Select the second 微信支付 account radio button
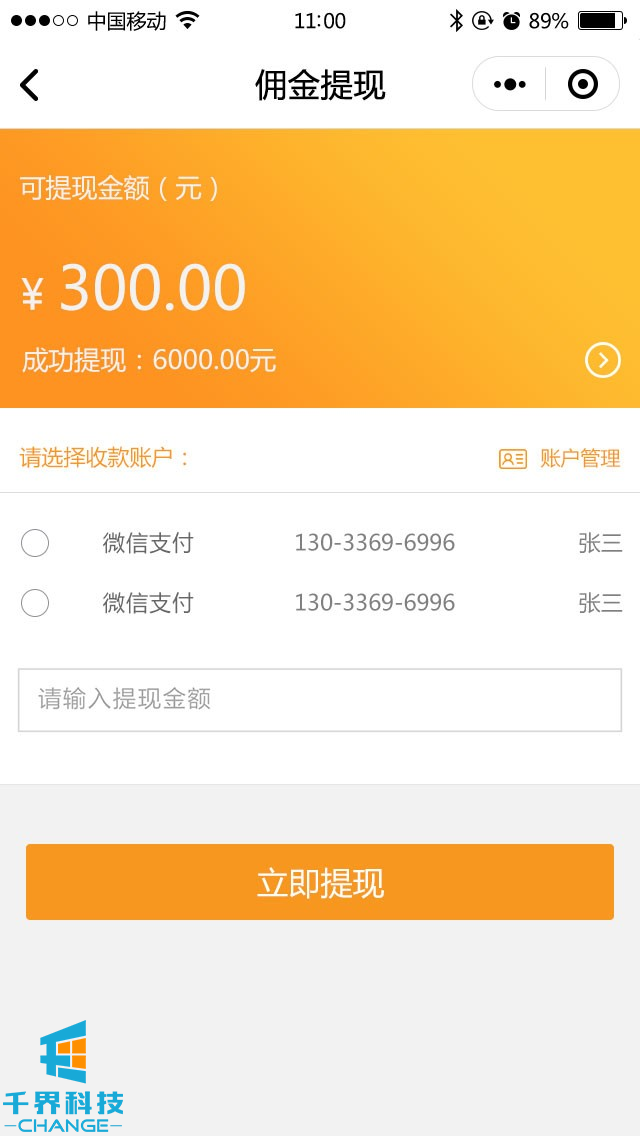 tap(35, 603)
